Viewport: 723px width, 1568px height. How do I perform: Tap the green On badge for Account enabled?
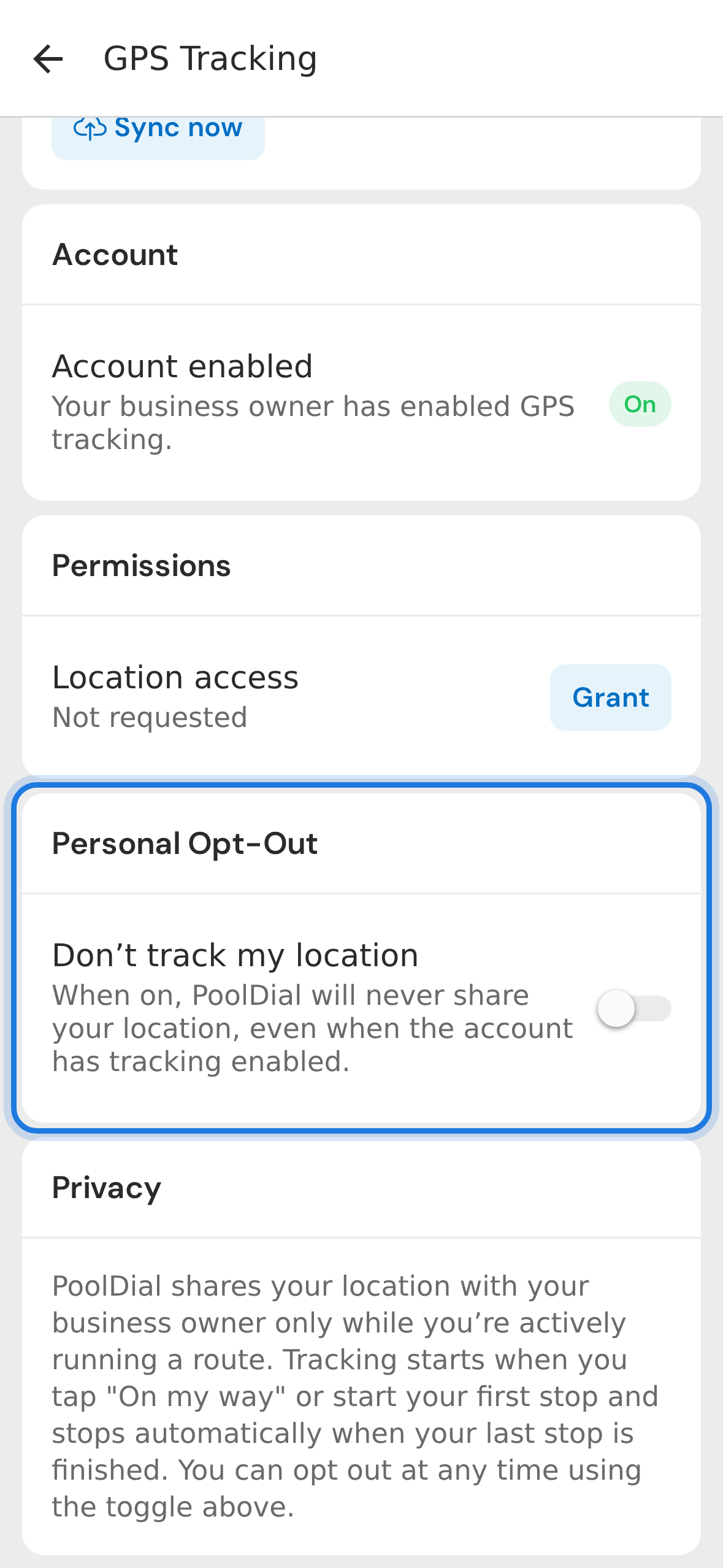[x=640, y=404]
